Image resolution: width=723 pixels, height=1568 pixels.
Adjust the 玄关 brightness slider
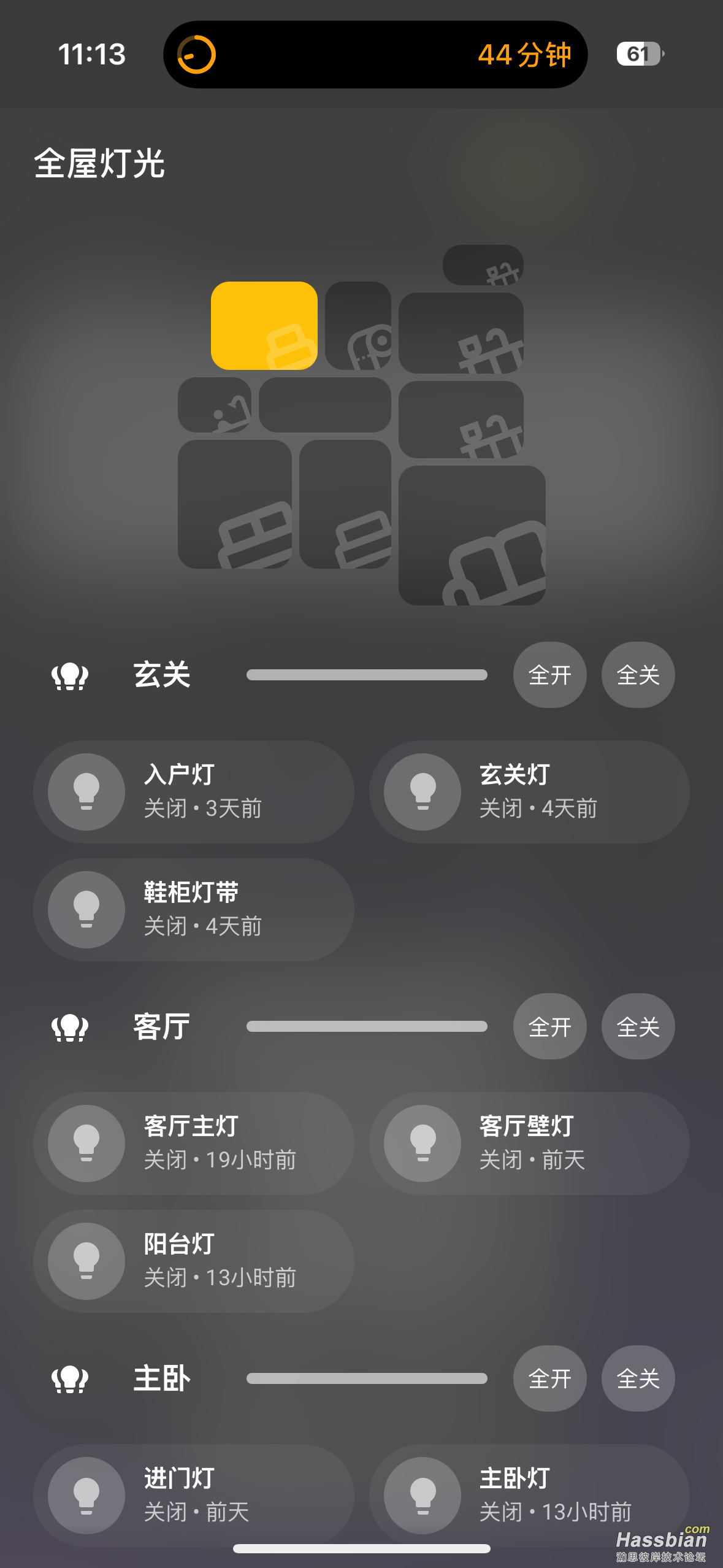(367, 675)
